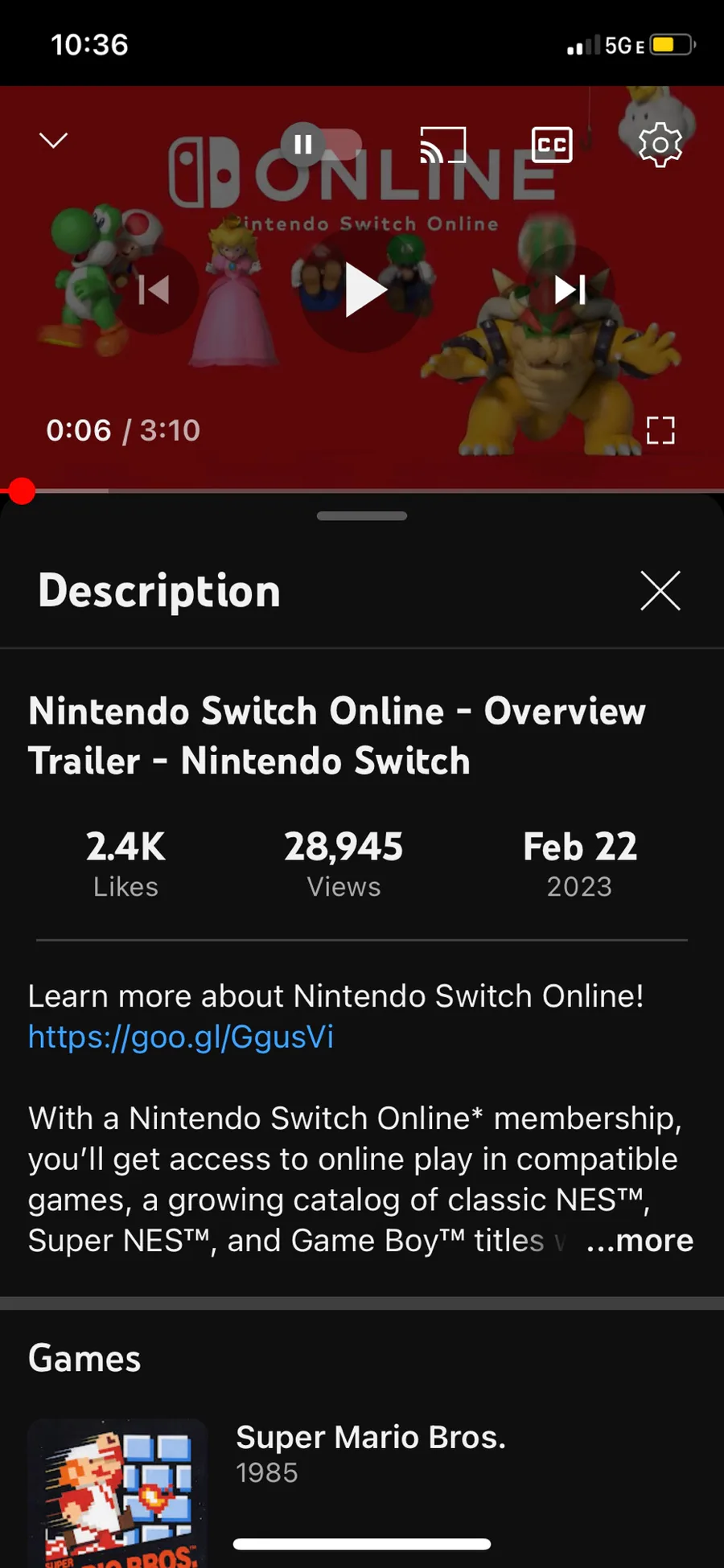Play the video
Viewport: 724px width, 1568px height.
click(x=364, y=289)
